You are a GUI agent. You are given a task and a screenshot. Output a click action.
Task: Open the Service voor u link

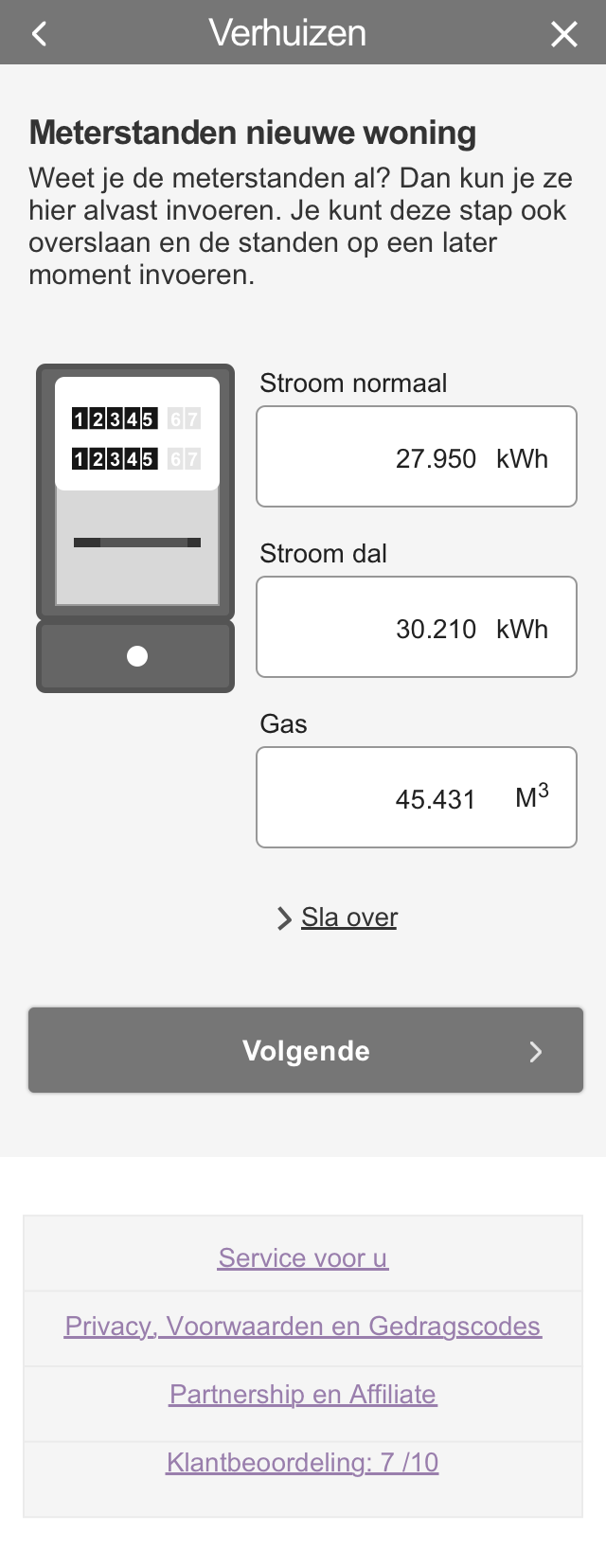pos(303,1257)
